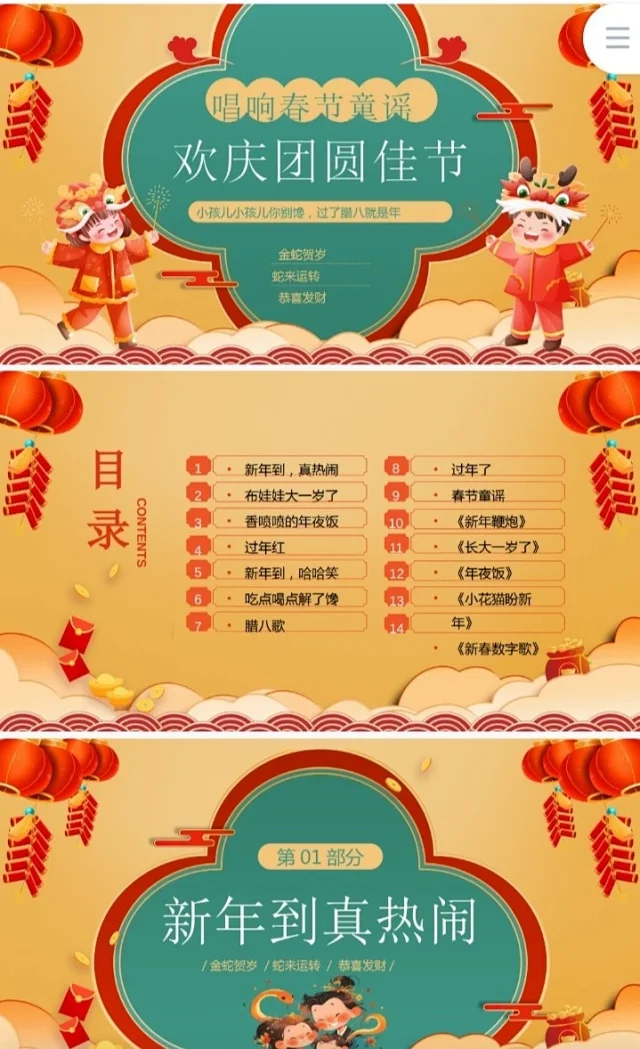The image size is (640, 1049).
Task: View the 目录 contents slide image
Action: (320, 550)
